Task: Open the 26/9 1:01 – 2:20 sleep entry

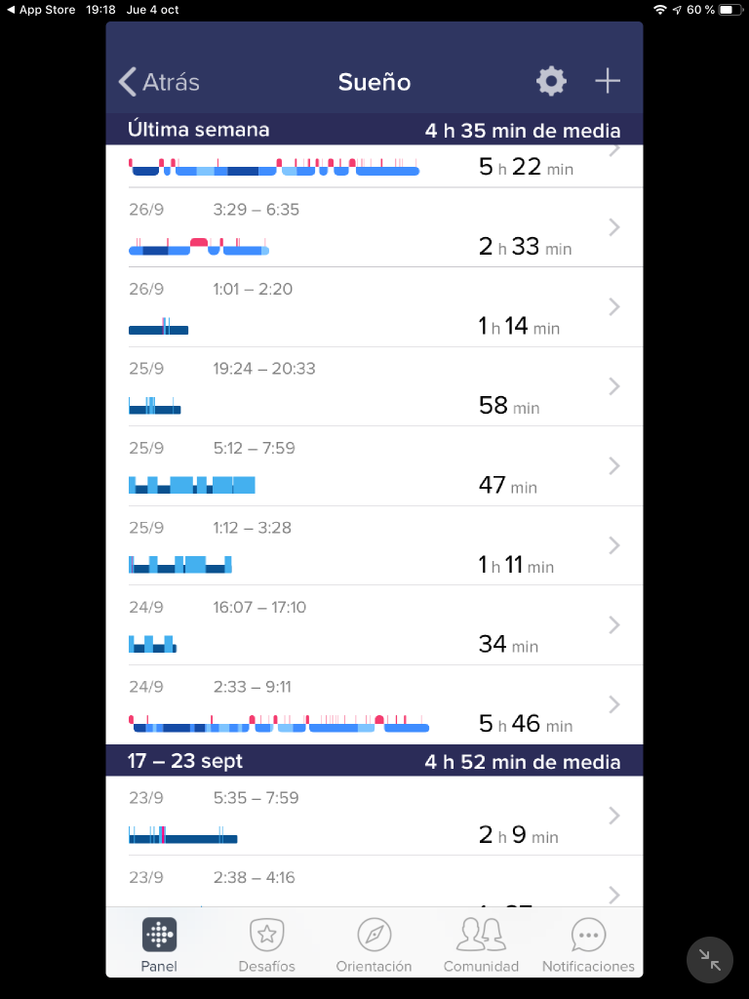Action: click(x=374, y=308)
